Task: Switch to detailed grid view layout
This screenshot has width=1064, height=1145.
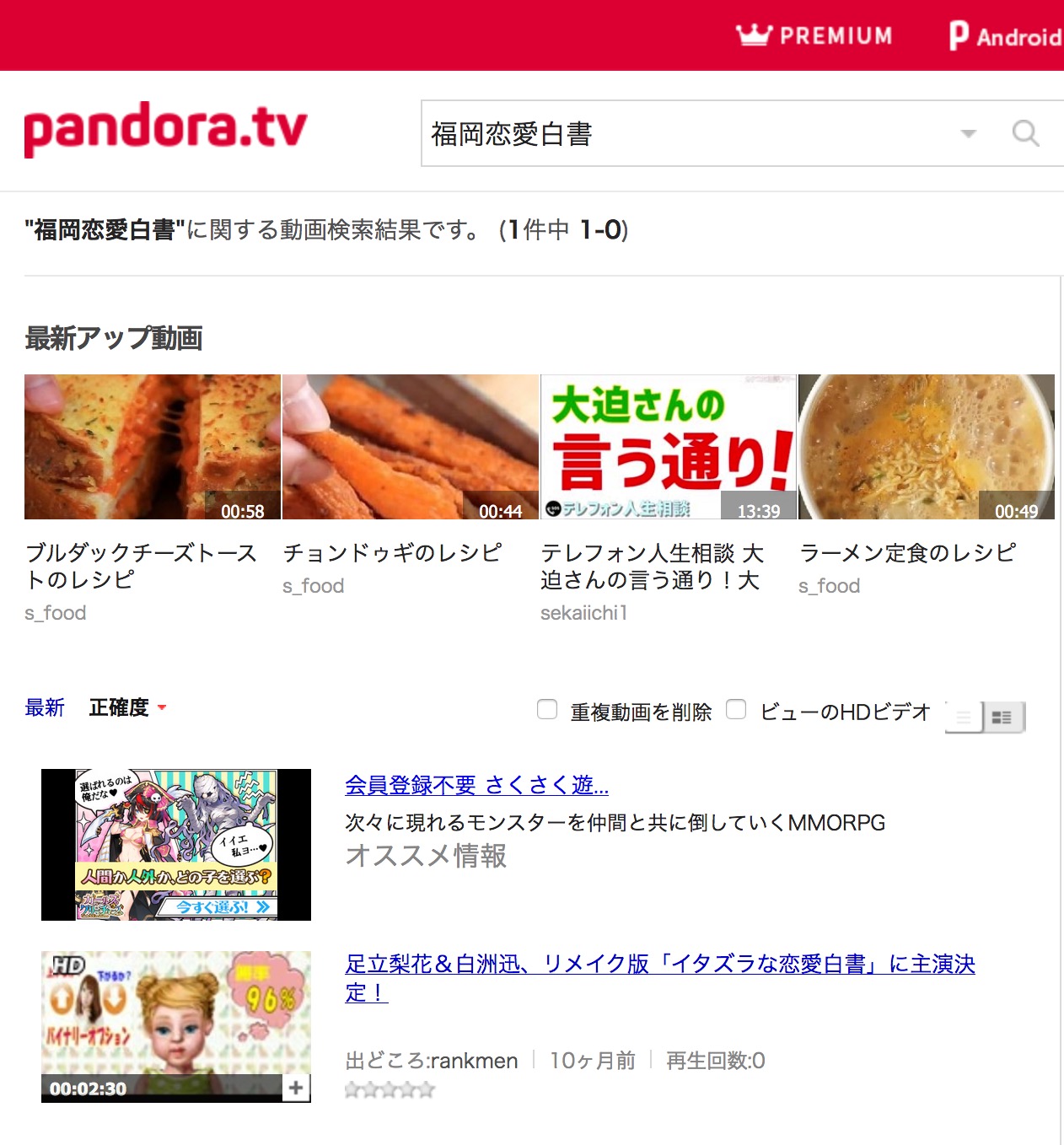Action: 1003,718
